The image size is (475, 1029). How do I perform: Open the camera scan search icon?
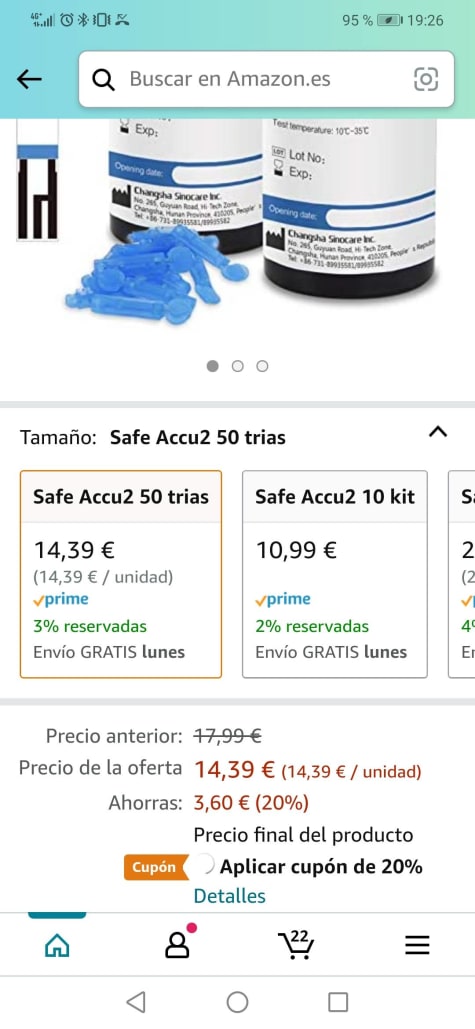(426, 79)
